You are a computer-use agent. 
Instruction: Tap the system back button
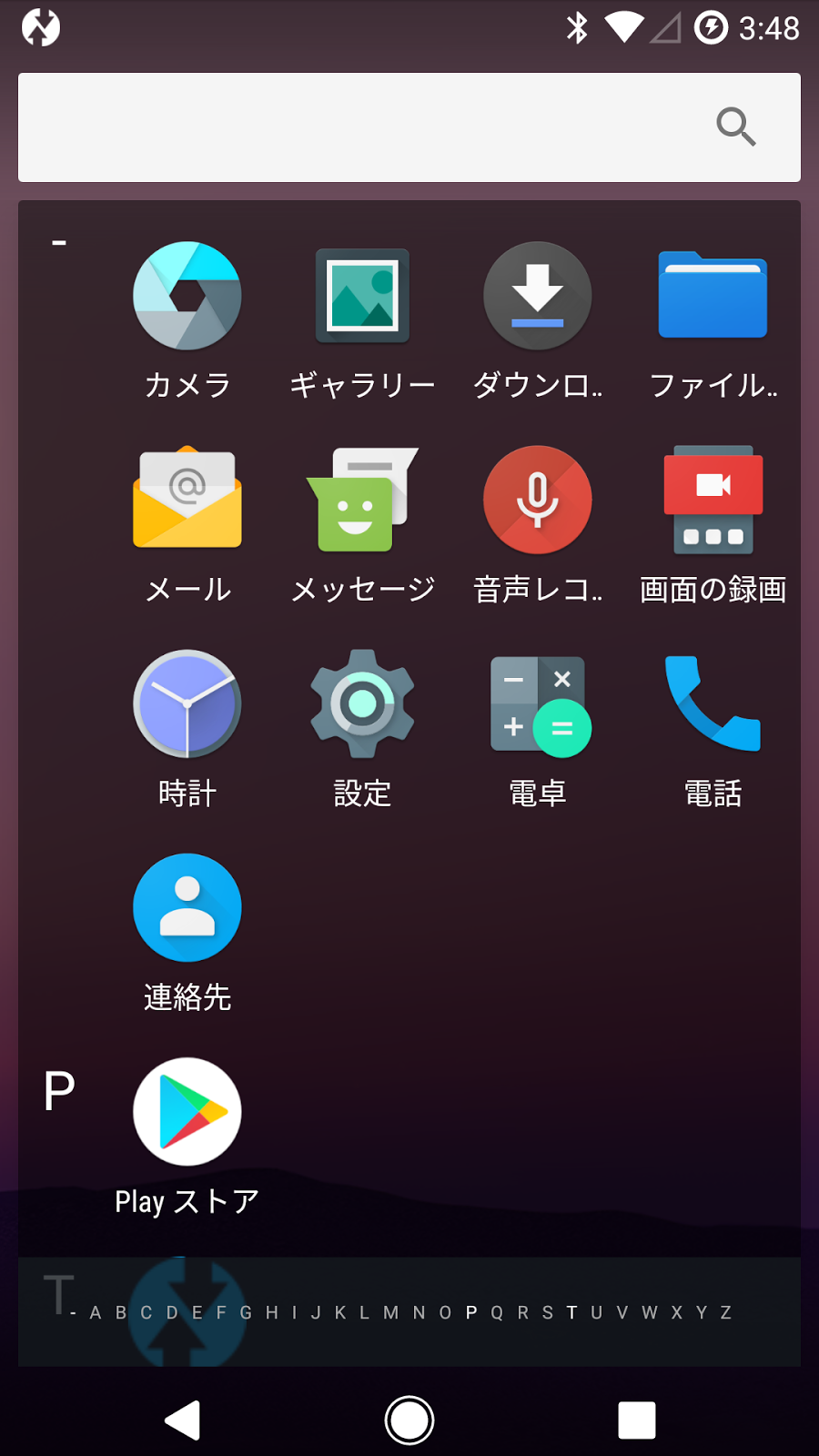(x=182, y=1420)
